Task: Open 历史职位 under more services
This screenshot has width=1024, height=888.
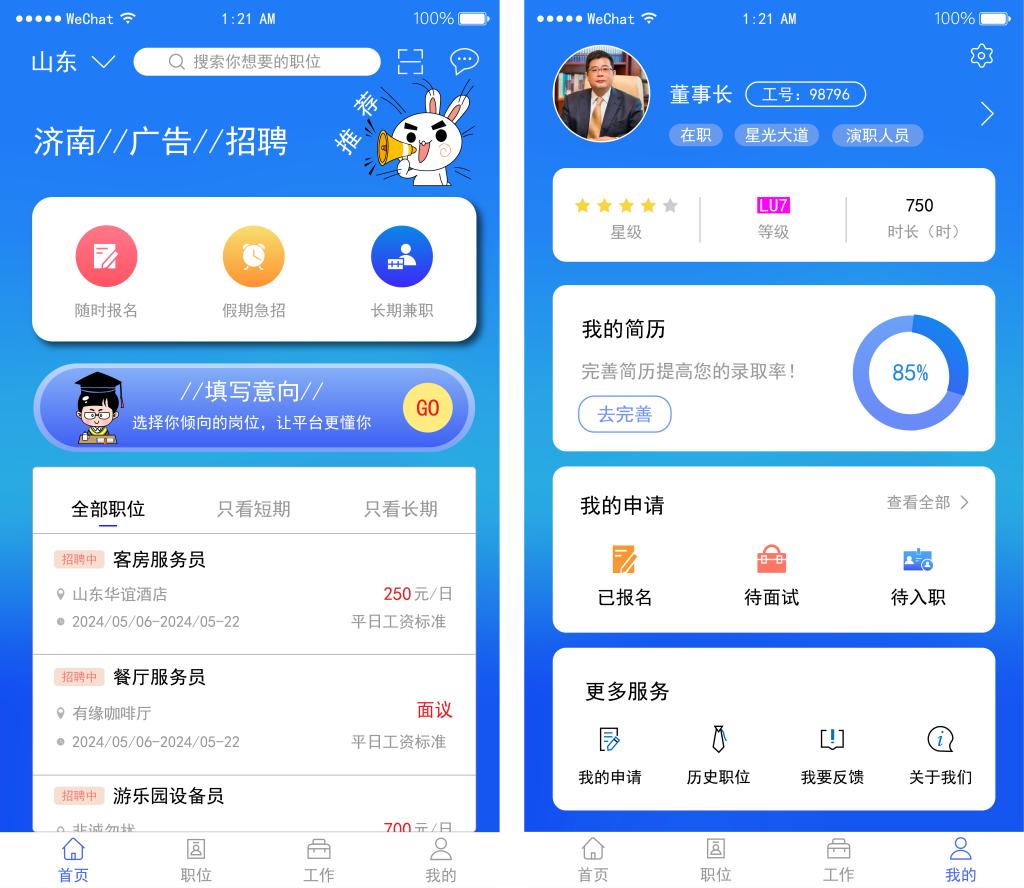Action: [718, 756]
